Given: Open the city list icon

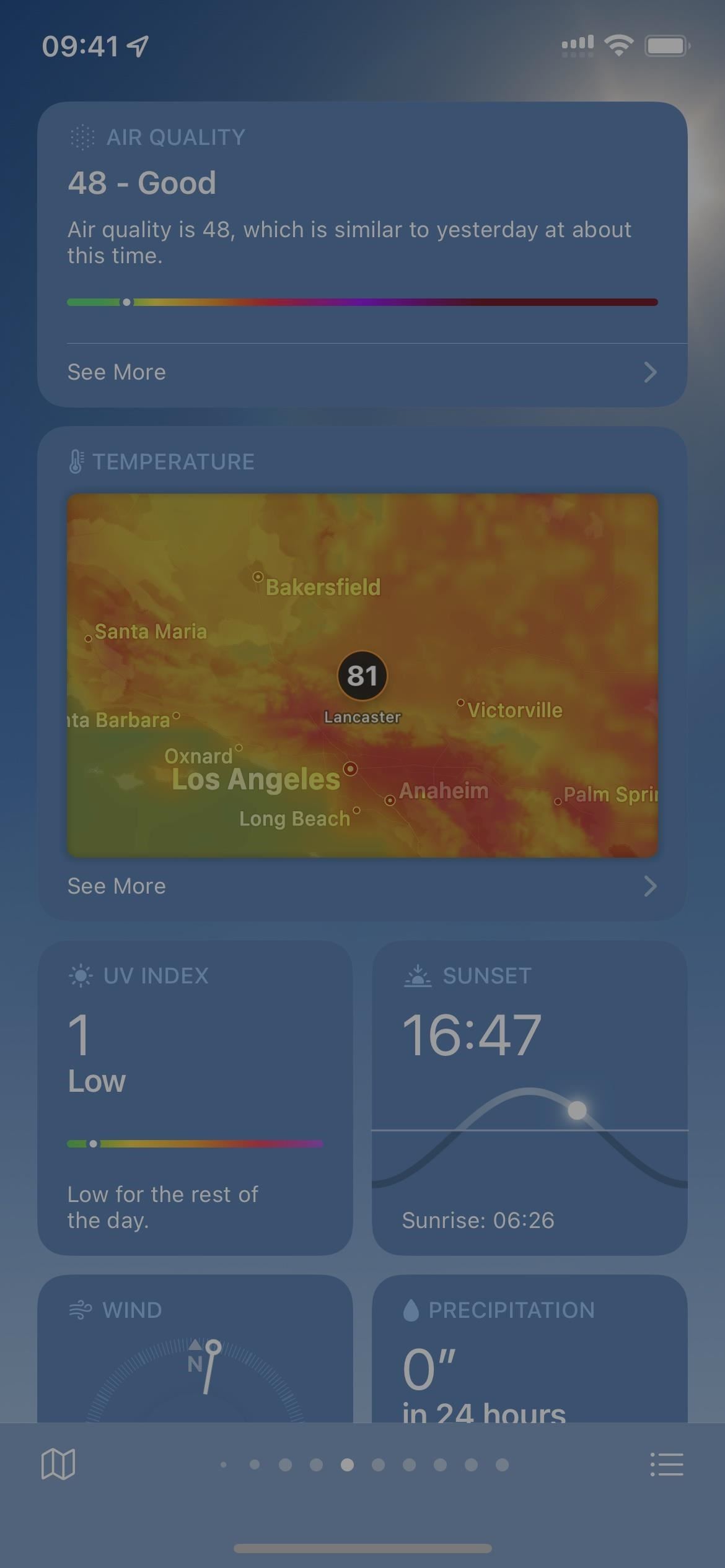Looking at the screenshot, I should pyautogui.click(x=667, y=1464).
